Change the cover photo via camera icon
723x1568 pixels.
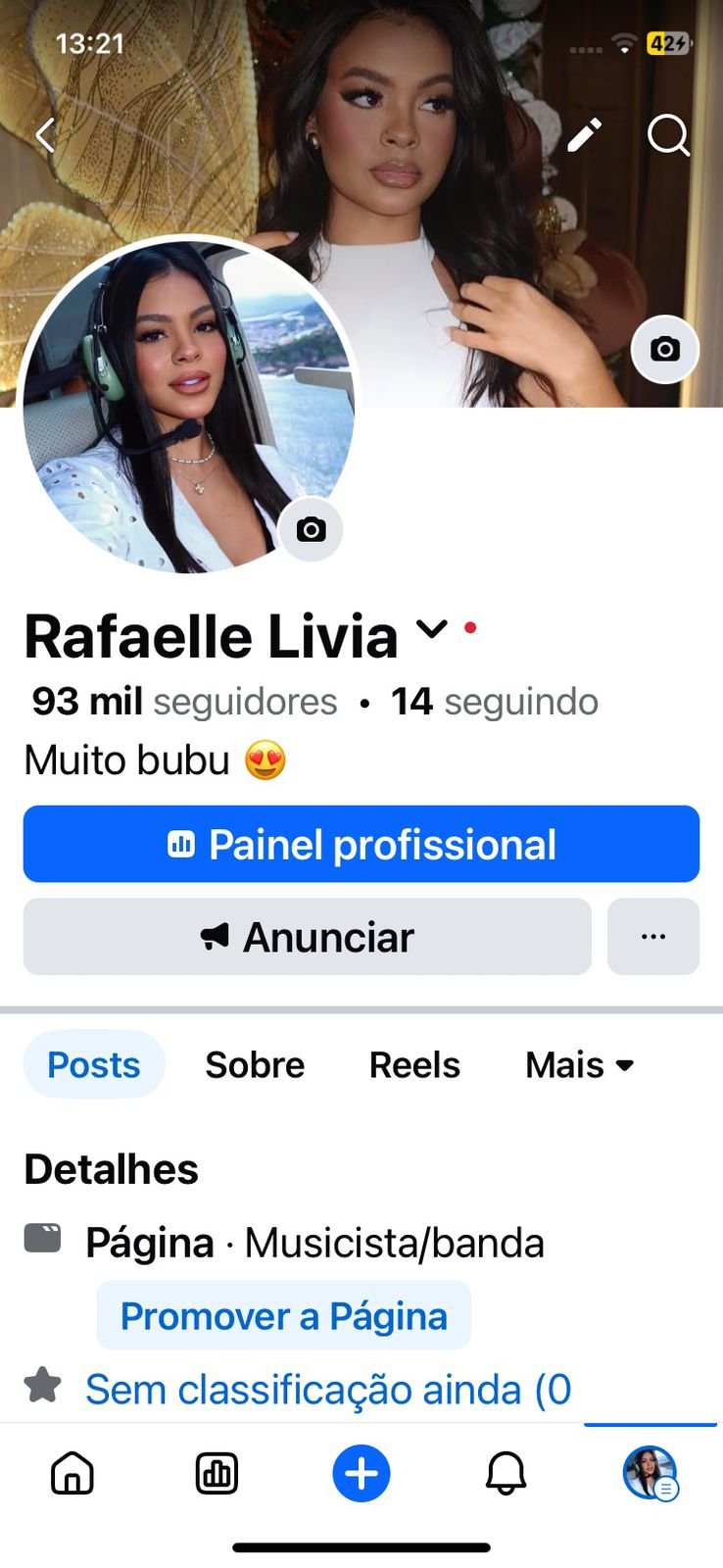click(x=665, y=349)
